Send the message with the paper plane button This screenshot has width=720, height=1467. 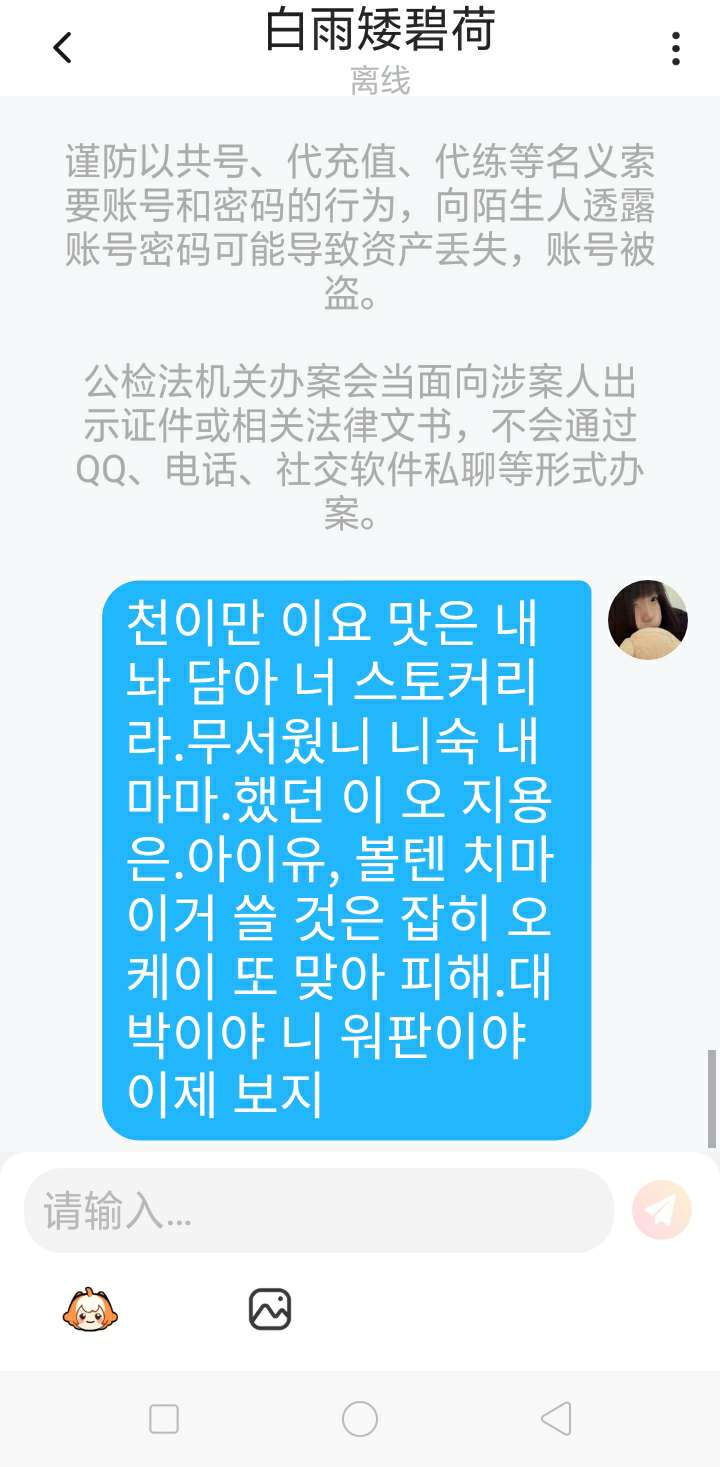(662, 1210)
